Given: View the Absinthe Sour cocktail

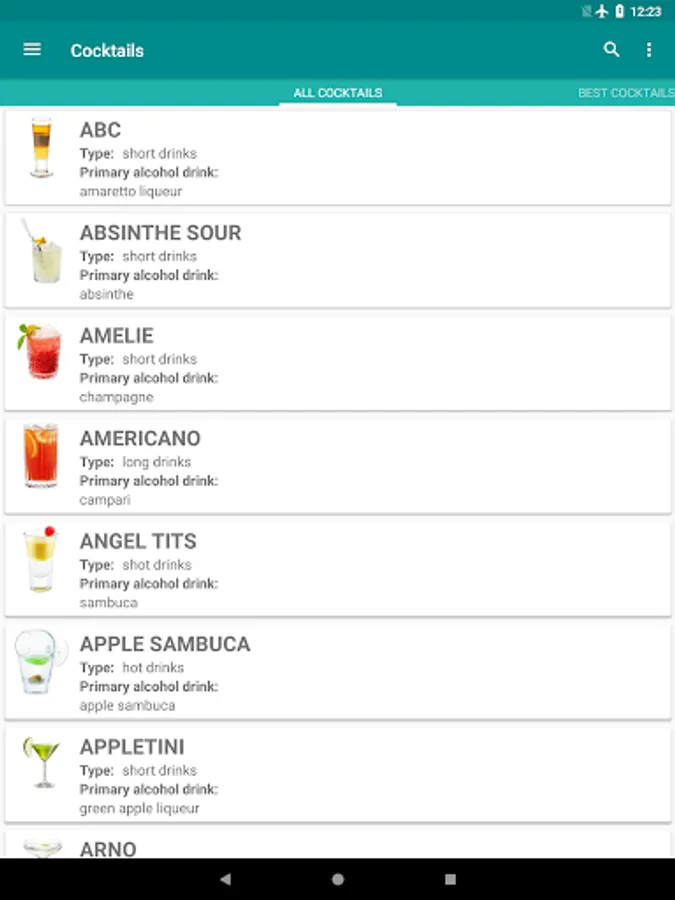Looking at the screenshot, I should click(337, 261).
